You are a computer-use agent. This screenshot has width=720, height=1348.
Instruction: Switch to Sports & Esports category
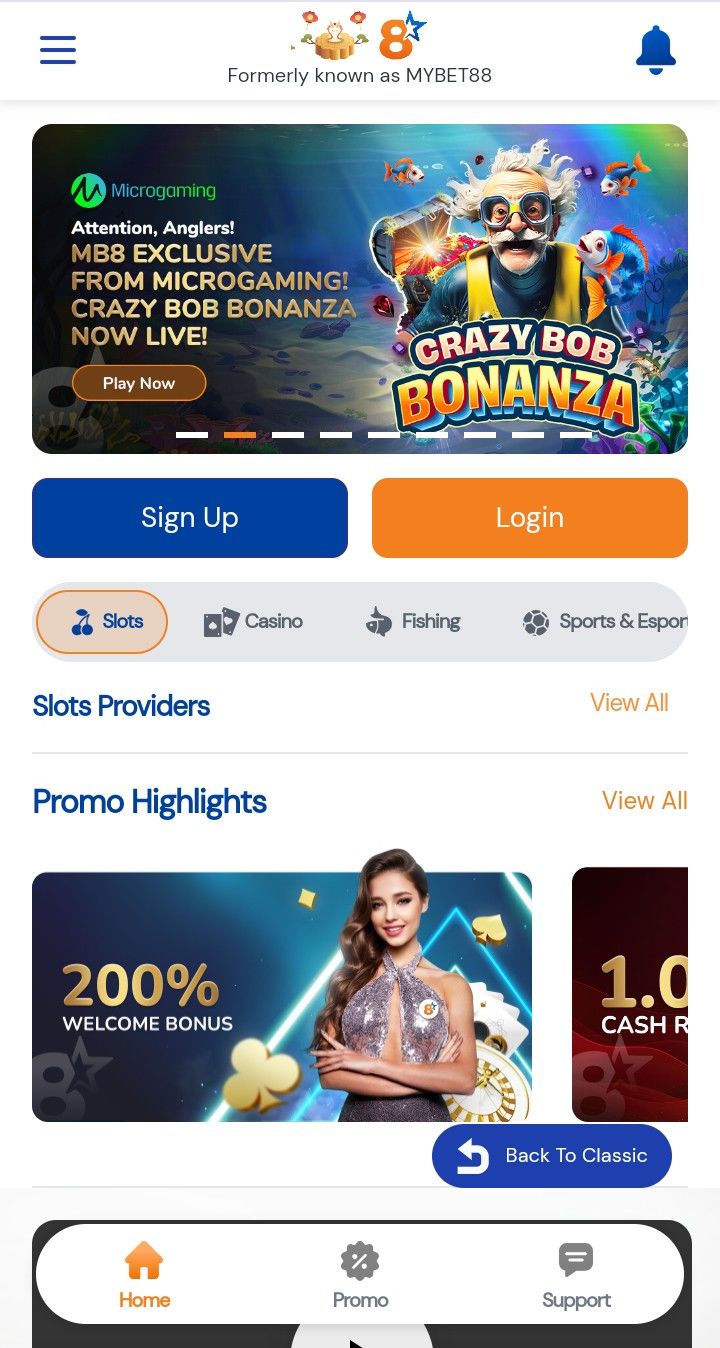(604, 622)
